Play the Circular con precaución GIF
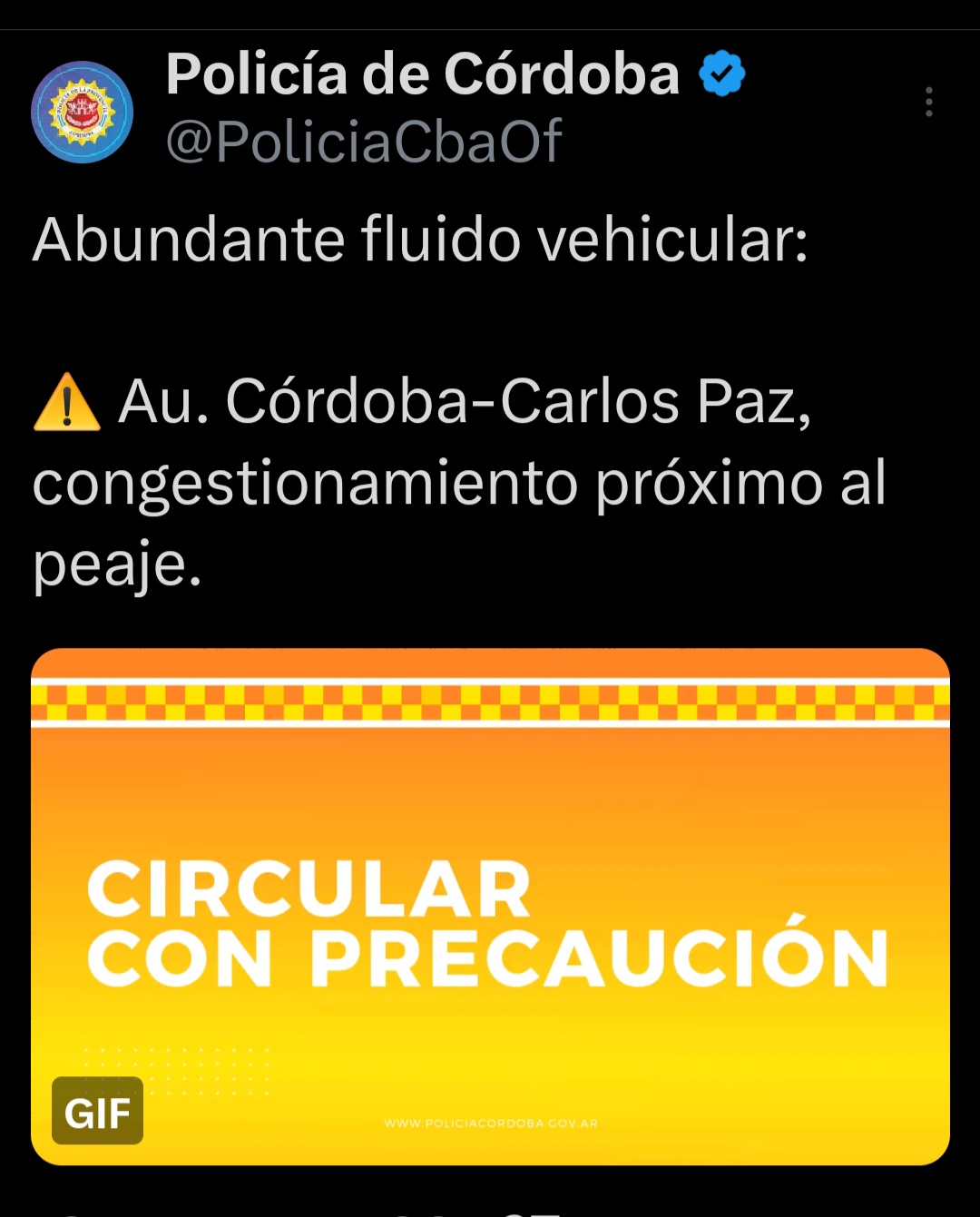The width and height of the screenshot is (980, 1217). tap(490, 906)
